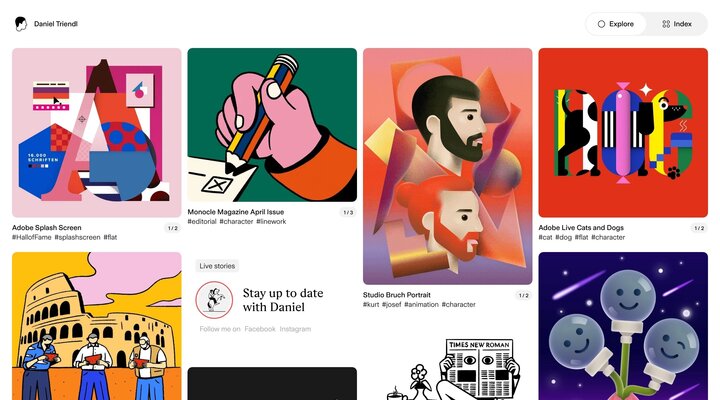Image resolution: width=720 pixels, height=400 pixels.
Task: Filter by the #dog tag
Action: [565, 238]
